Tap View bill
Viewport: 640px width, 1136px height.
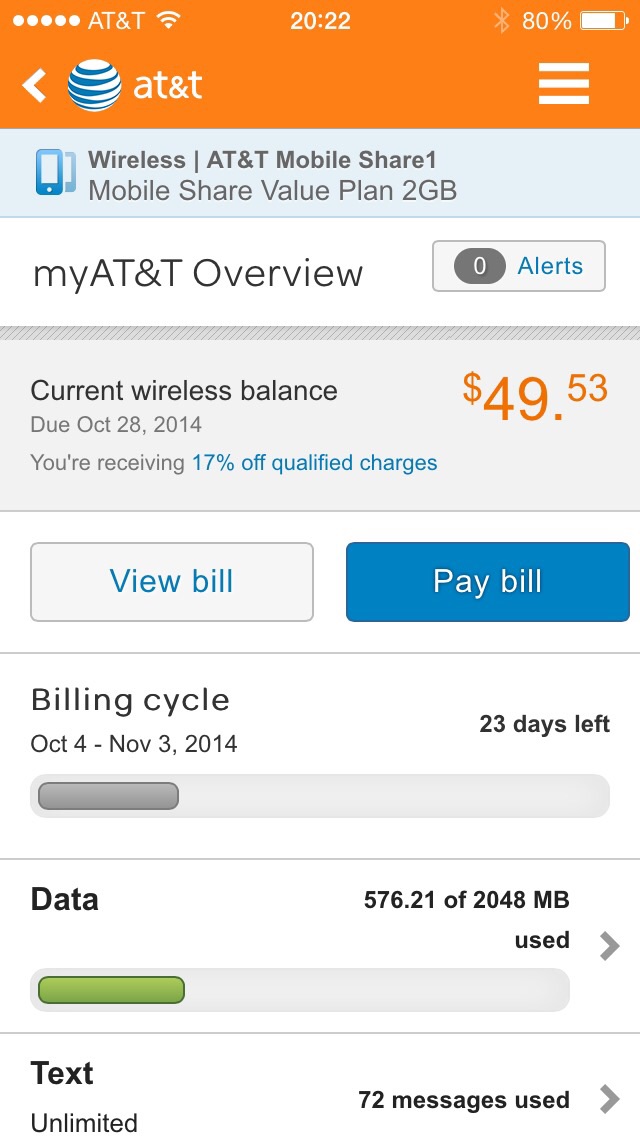point(172,581)
